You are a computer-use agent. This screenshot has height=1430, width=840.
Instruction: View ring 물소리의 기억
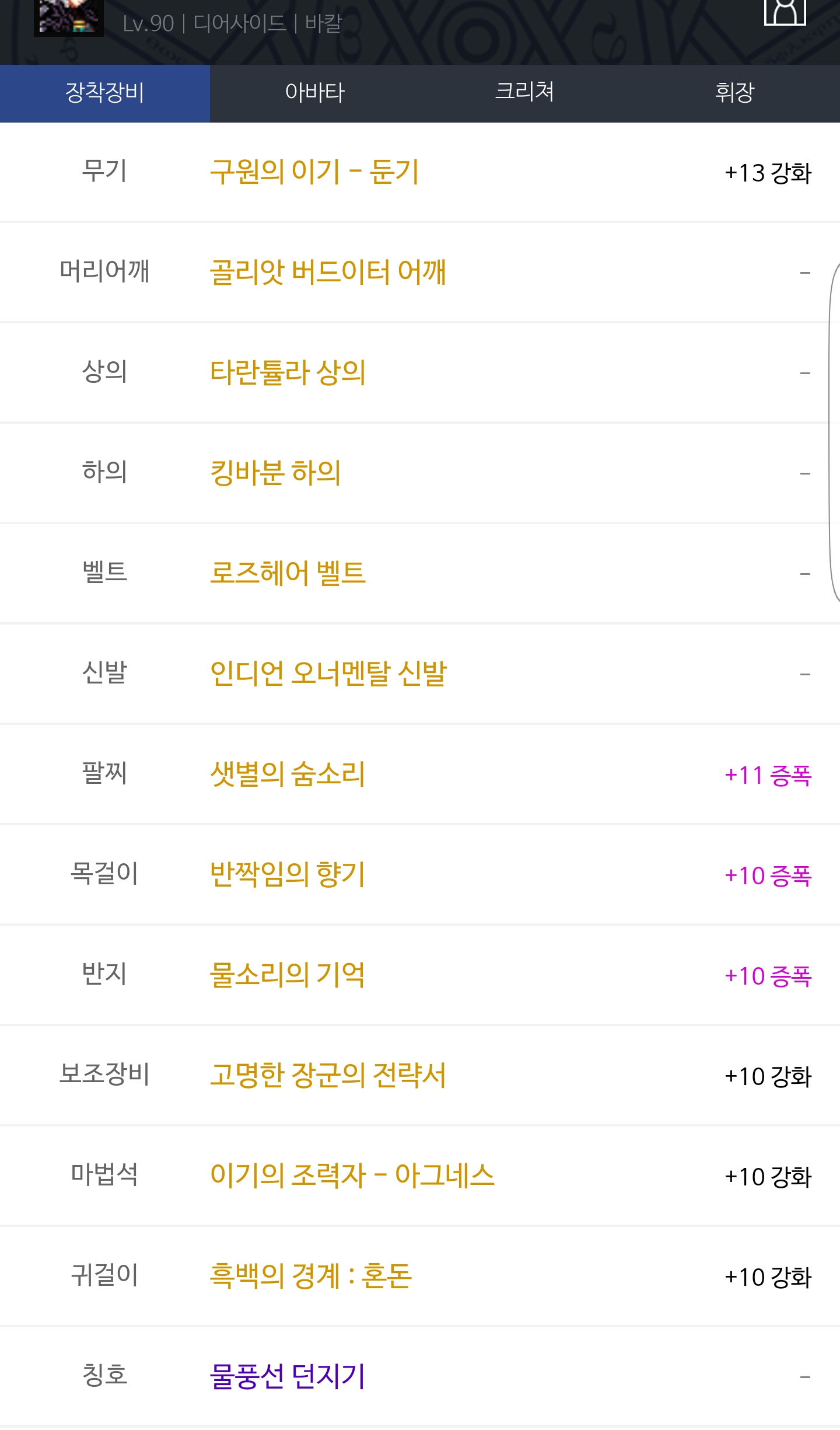(x=288, y=975)
